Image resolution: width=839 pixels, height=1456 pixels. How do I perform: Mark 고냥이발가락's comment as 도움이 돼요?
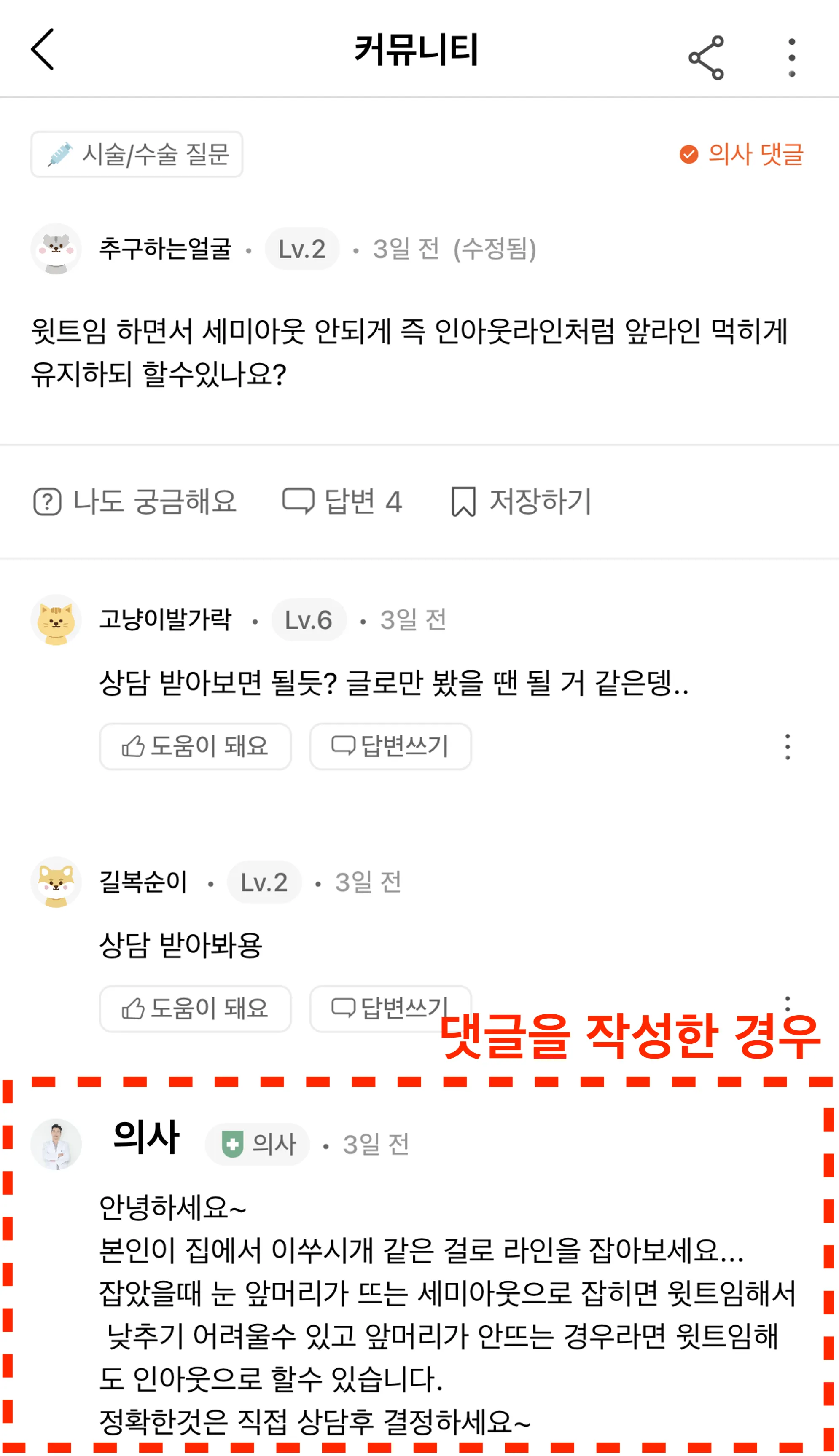[x=195, y=746]
